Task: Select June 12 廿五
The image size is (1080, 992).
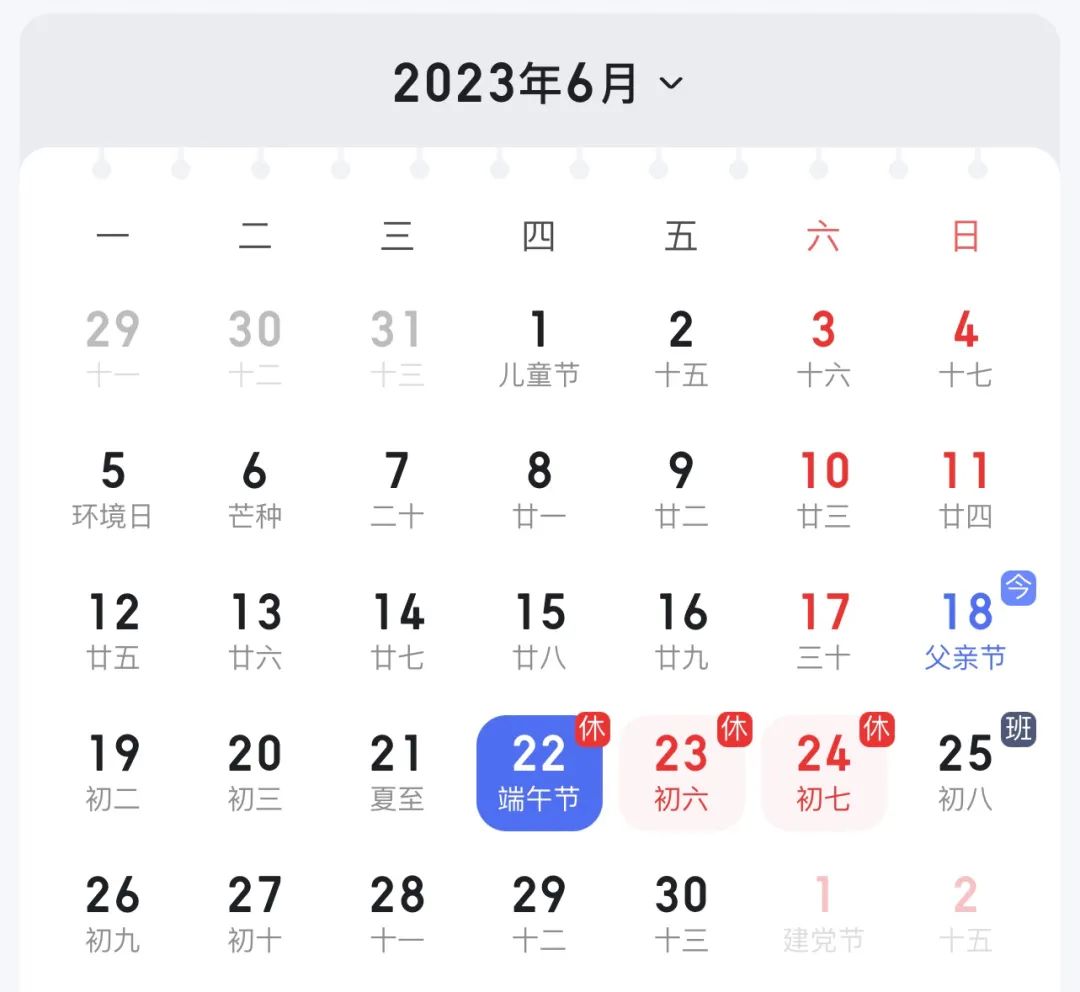Action: (113, 630)
